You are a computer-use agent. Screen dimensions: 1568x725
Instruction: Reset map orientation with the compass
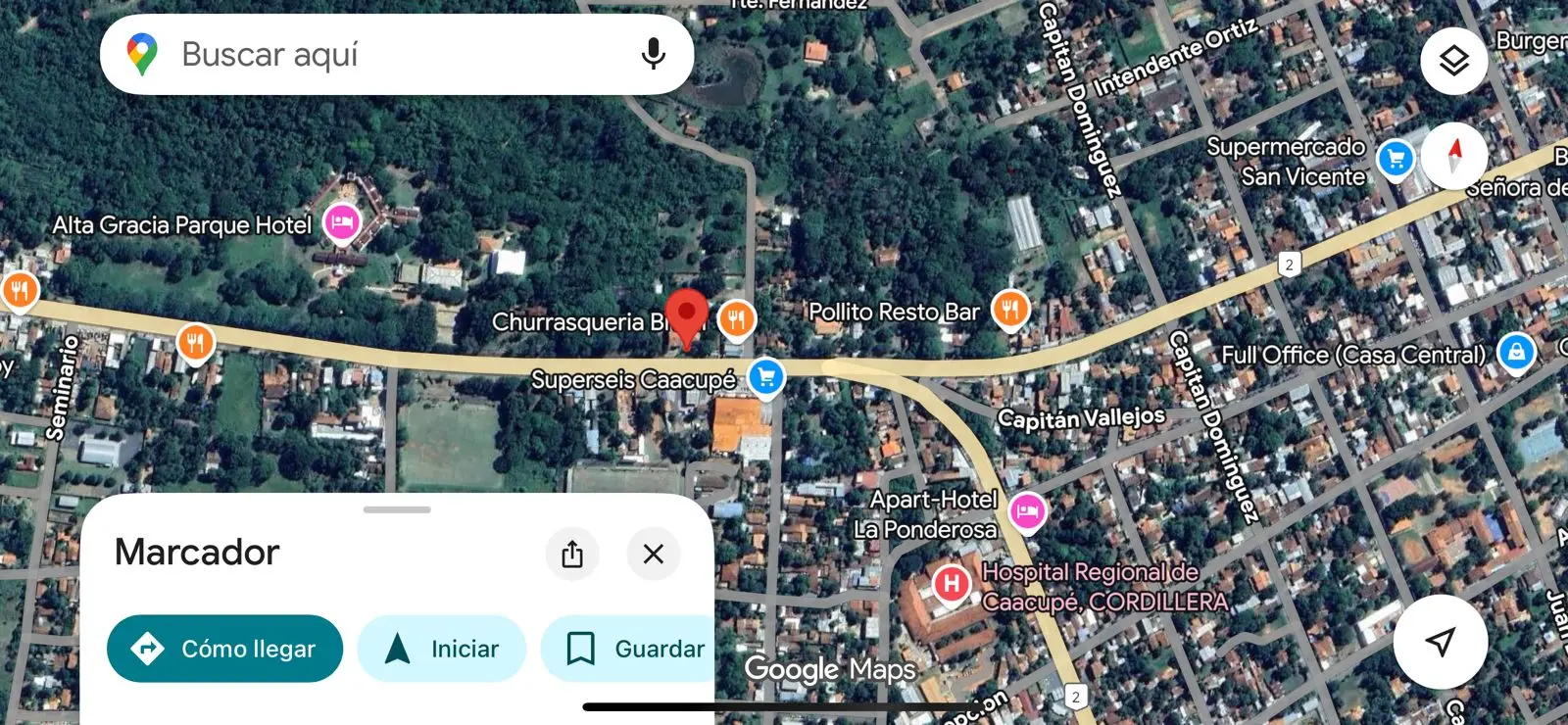[x=1454, y=156]
